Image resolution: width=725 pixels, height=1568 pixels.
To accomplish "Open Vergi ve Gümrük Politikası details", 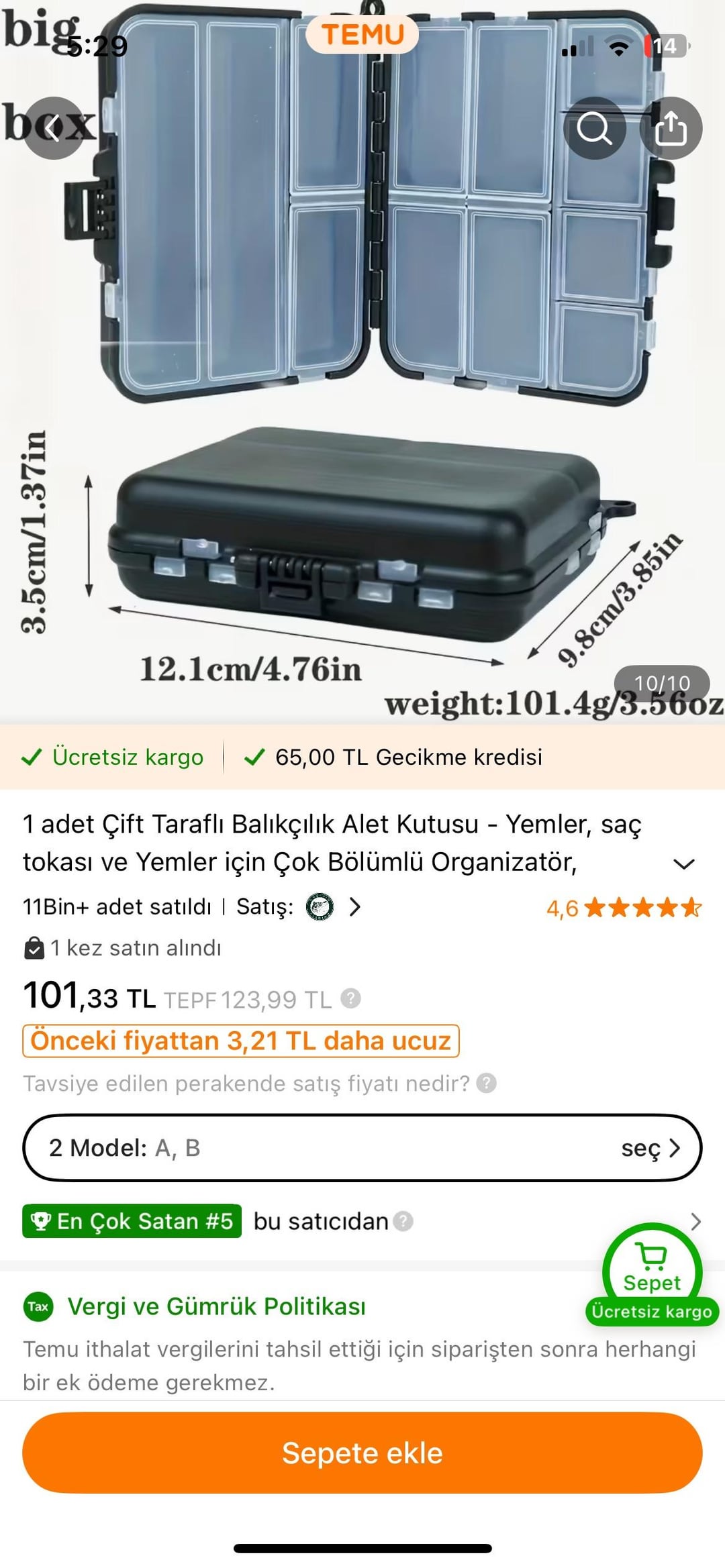I will [x=216, y=1306].
